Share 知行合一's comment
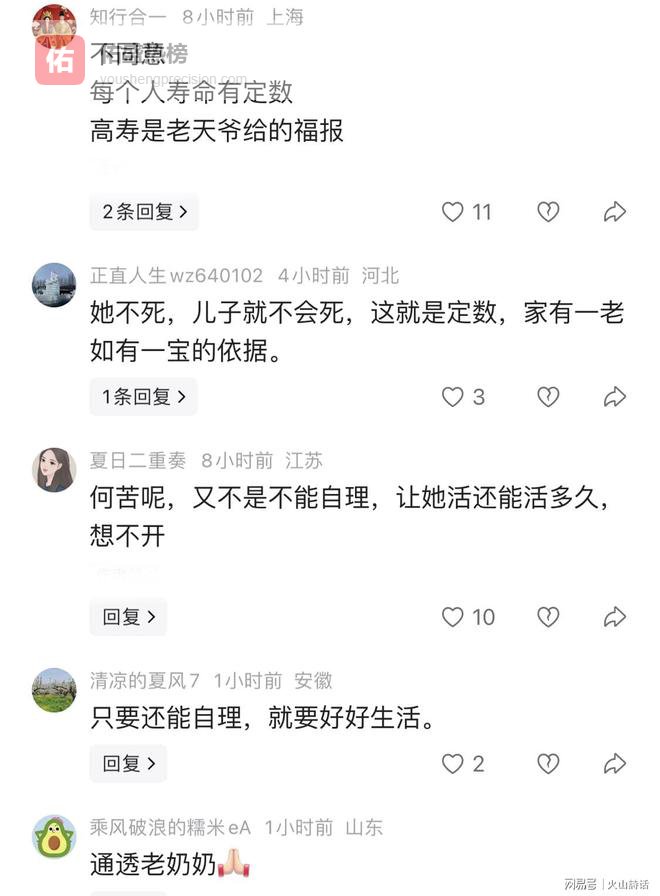660x896 pixels. click(x=615, y=212)
